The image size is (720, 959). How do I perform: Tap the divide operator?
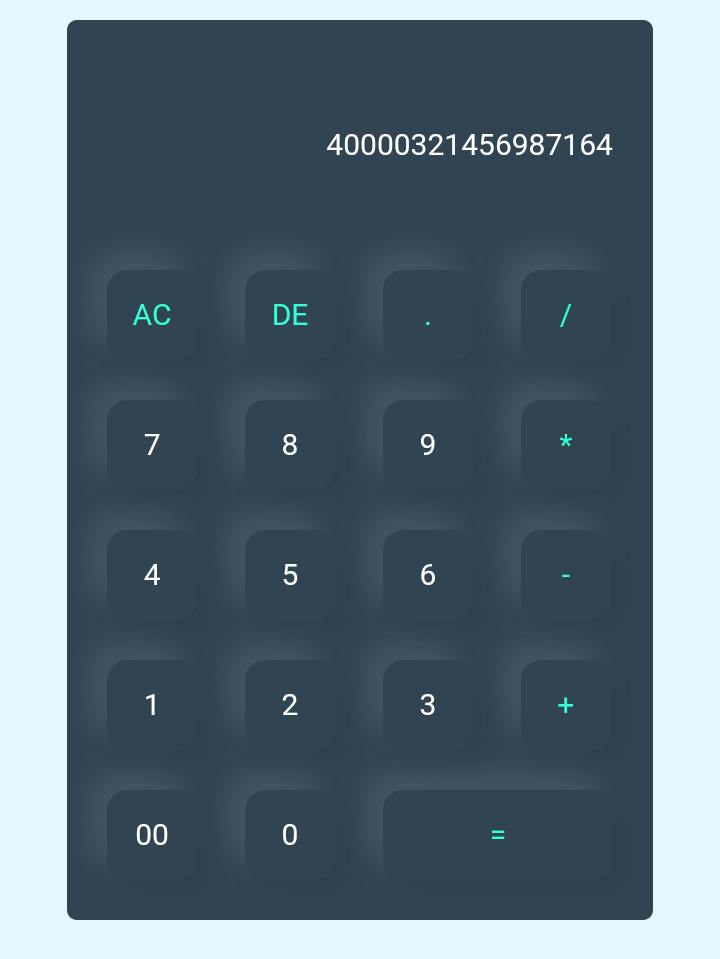566,315
